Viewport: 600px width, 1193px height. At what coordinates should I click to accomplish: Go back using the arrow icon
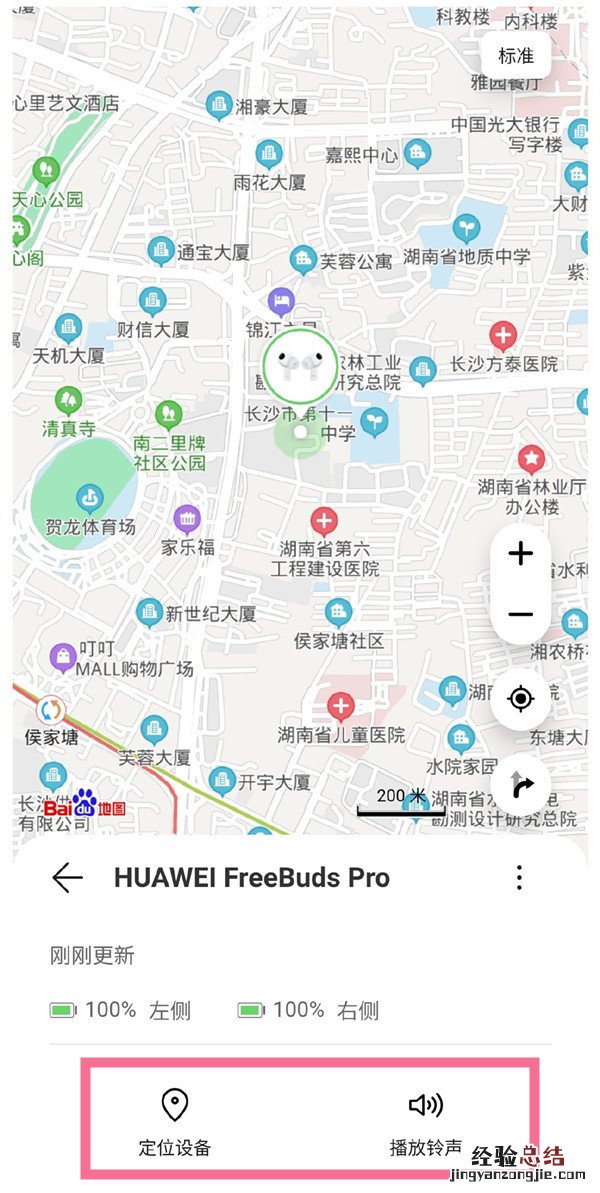pos(68,878)
